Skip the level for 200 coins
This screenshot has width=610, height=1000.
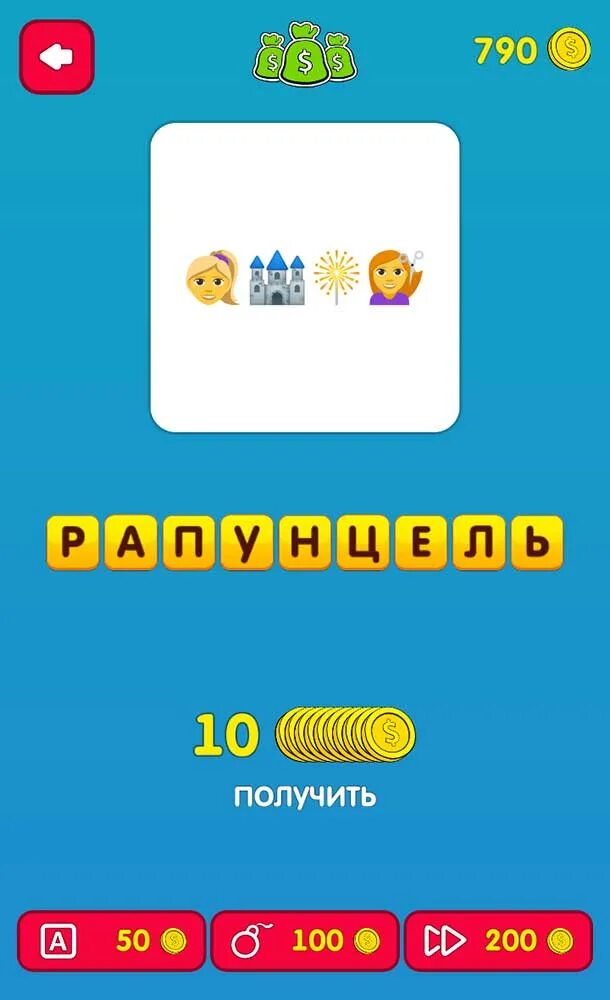coord(498,940)
